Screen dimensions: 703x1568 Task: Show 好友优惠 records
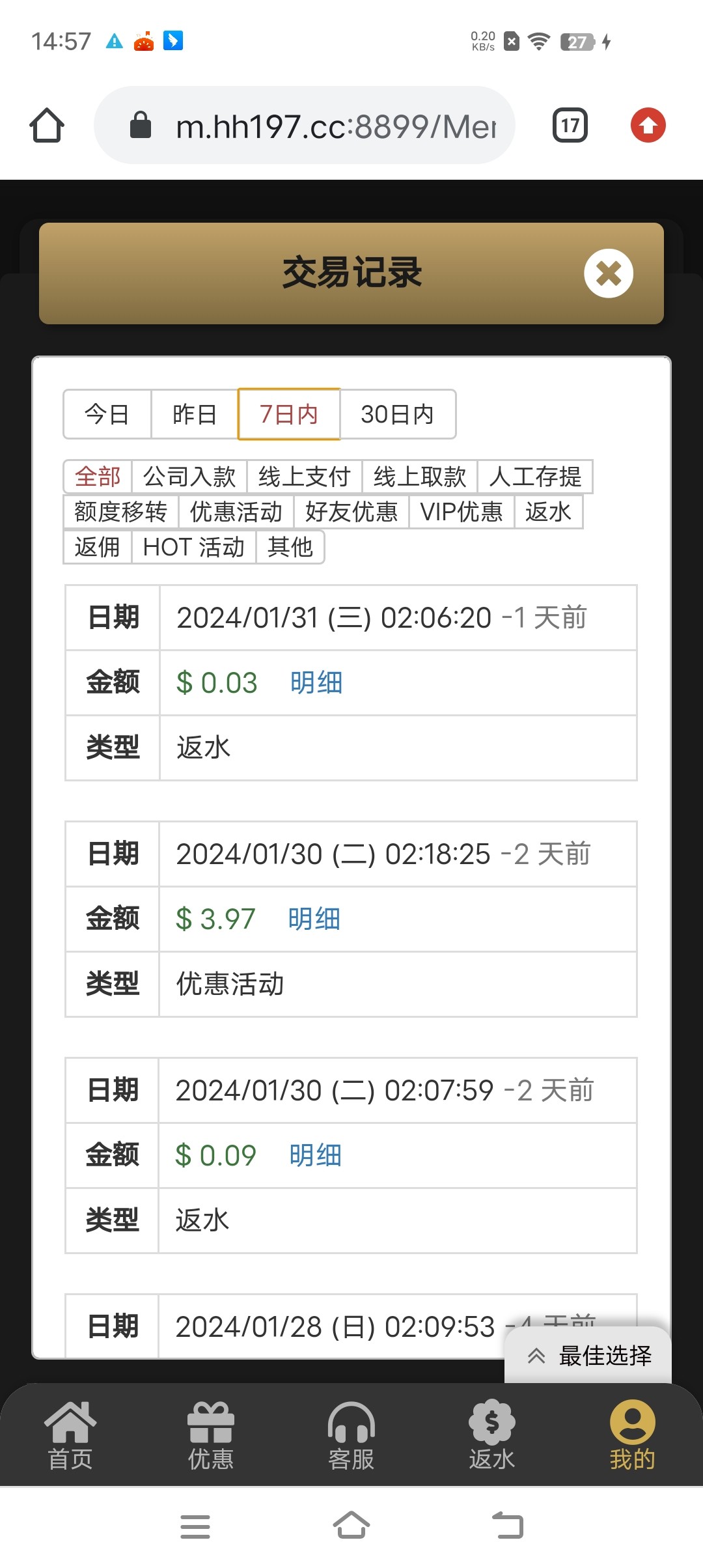tap(351, 512)
